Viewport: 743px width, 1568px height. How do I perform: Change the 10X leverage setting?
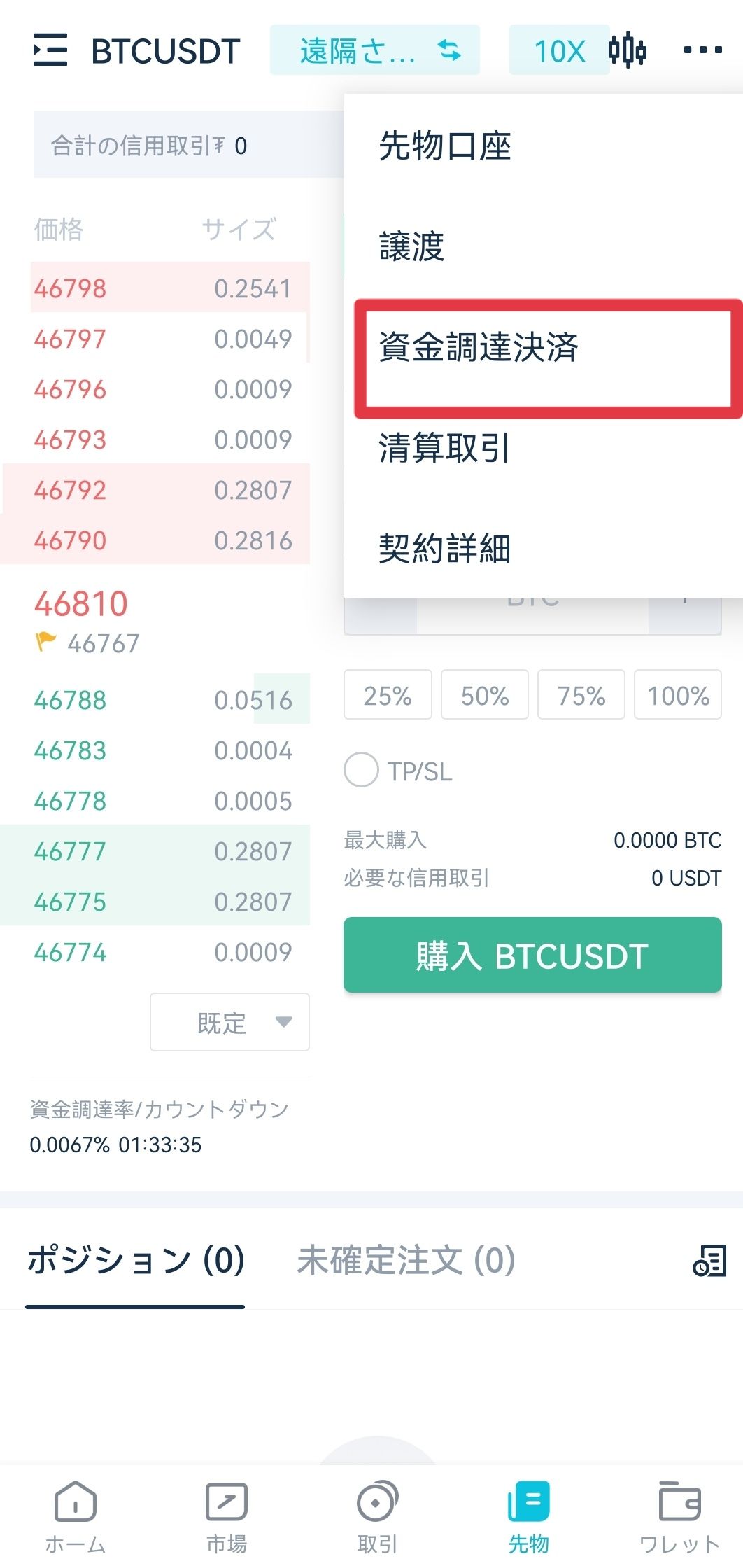(x=559, y=50)
